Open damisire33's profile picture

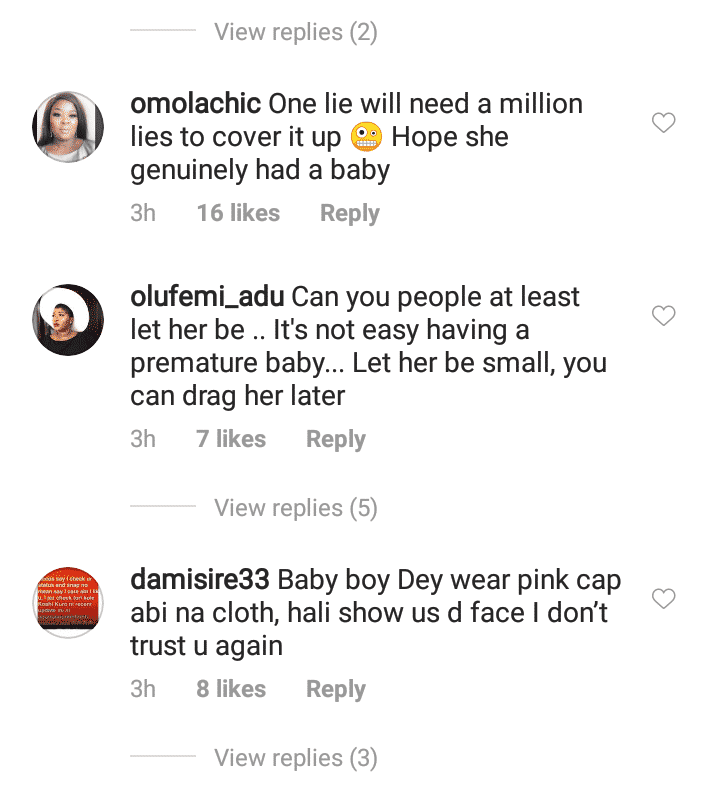pyautogui.click(x=69, y=602)
